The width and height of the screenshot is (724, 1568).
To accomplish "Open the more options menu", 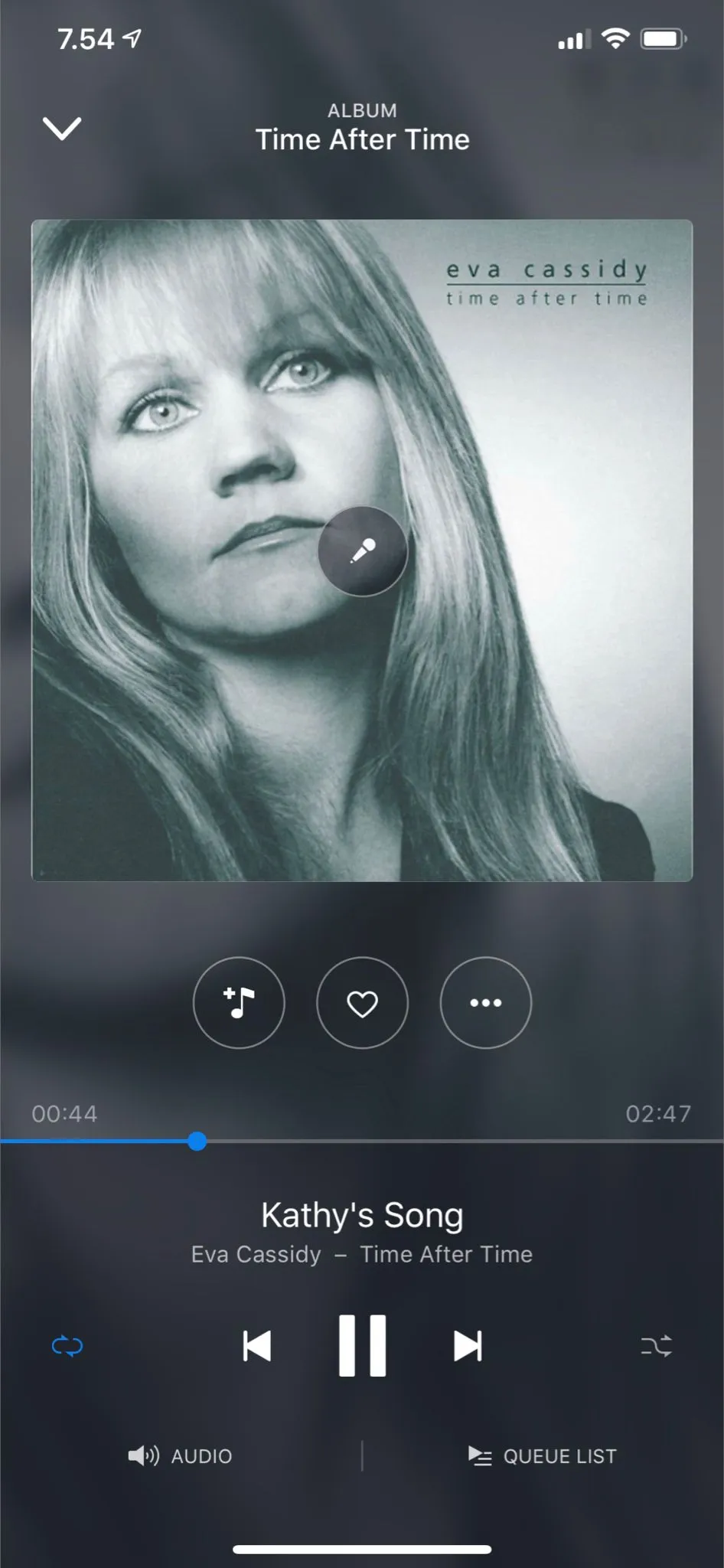I will coord(485,1002).
